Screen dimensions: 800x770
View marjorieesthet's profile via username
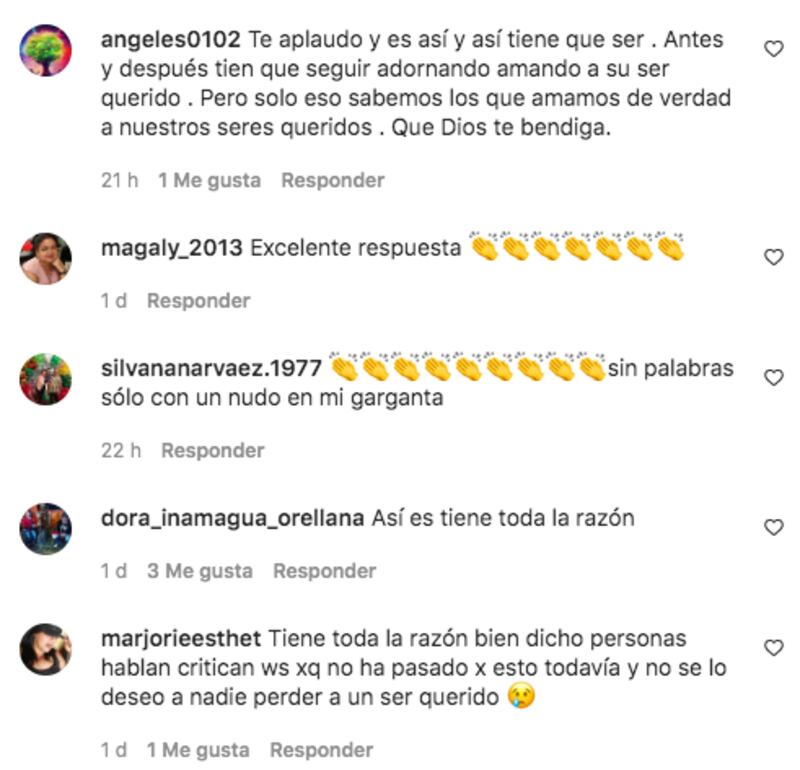pos(181,638)
